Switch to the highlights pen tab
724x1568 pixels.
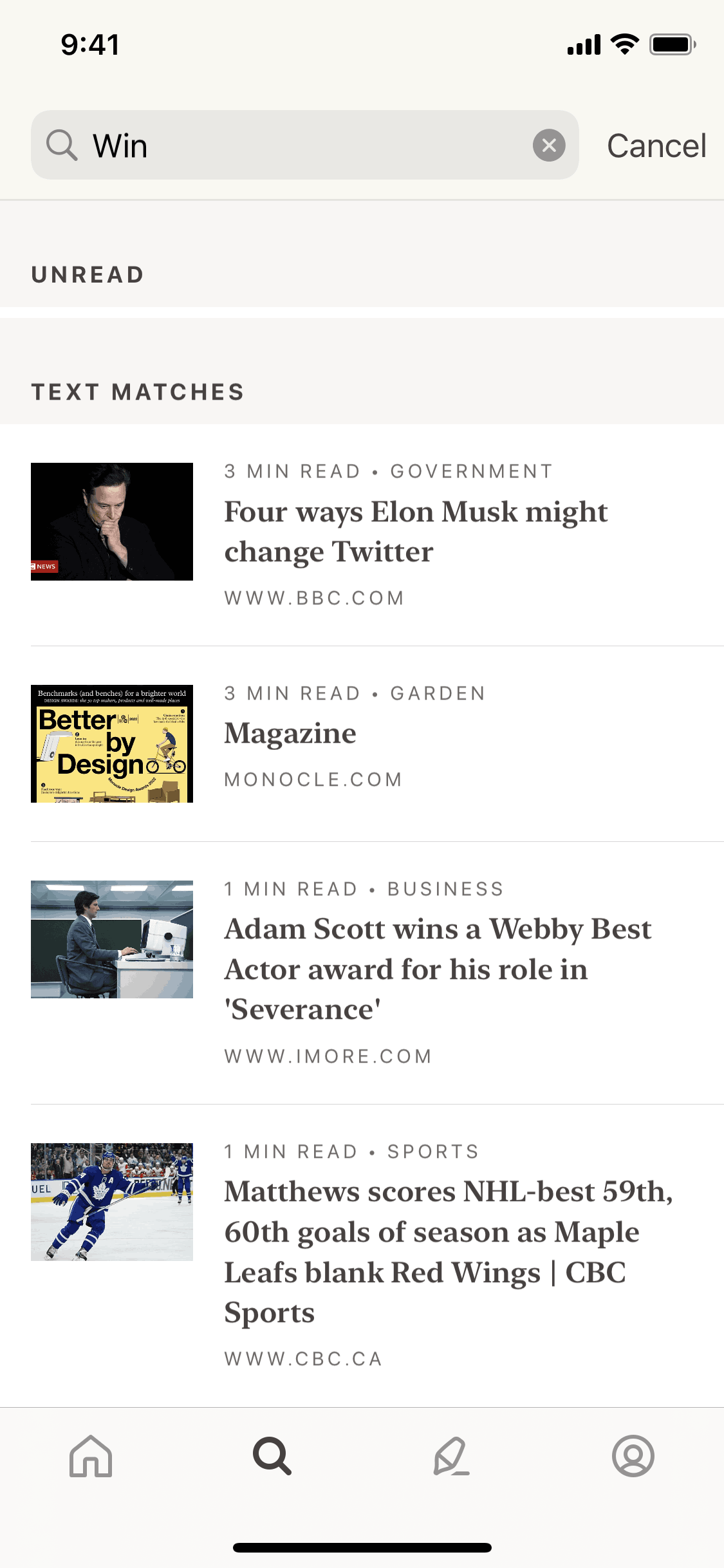point(452,1456)
